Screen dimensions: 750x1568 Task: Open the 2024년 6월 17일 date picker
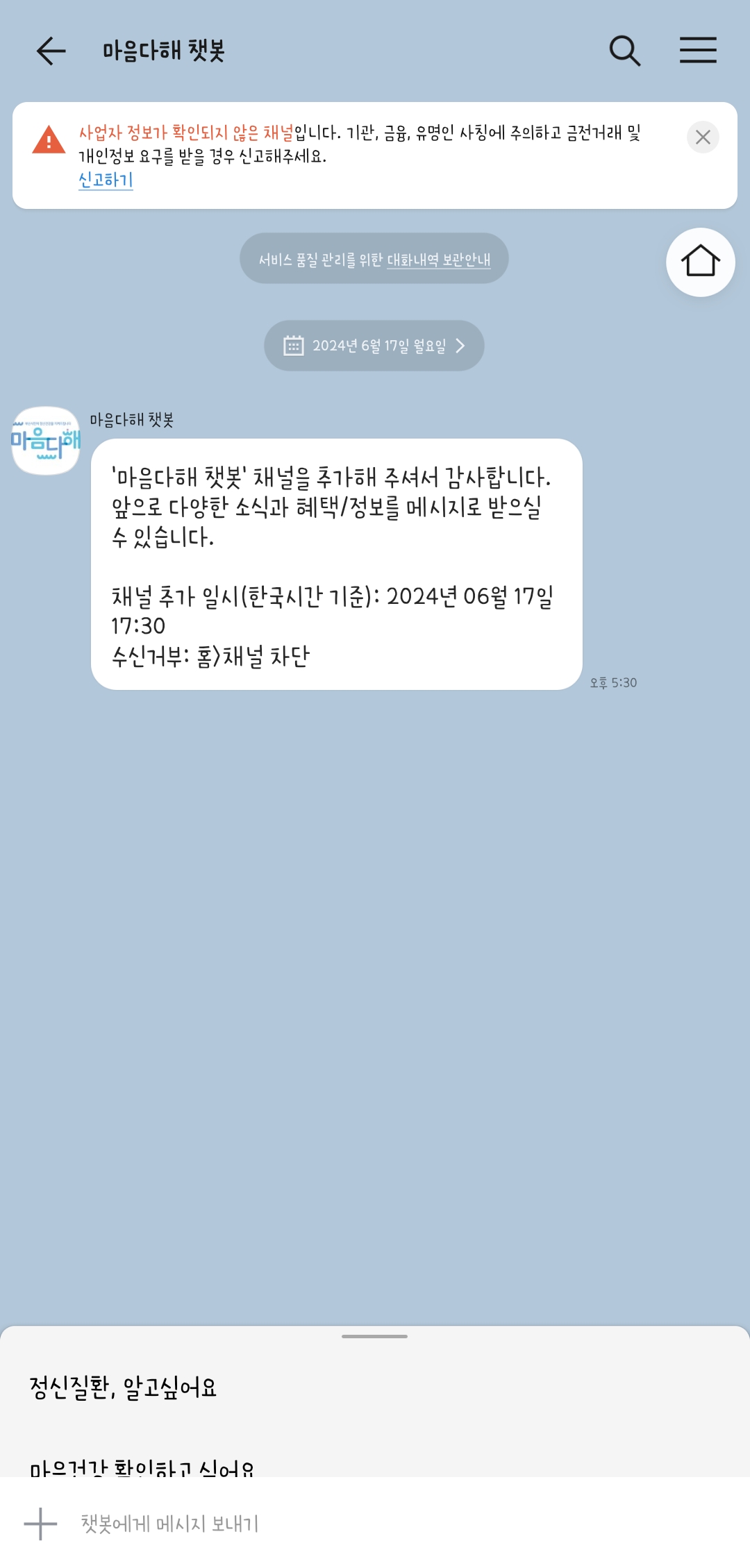point(374,346)
